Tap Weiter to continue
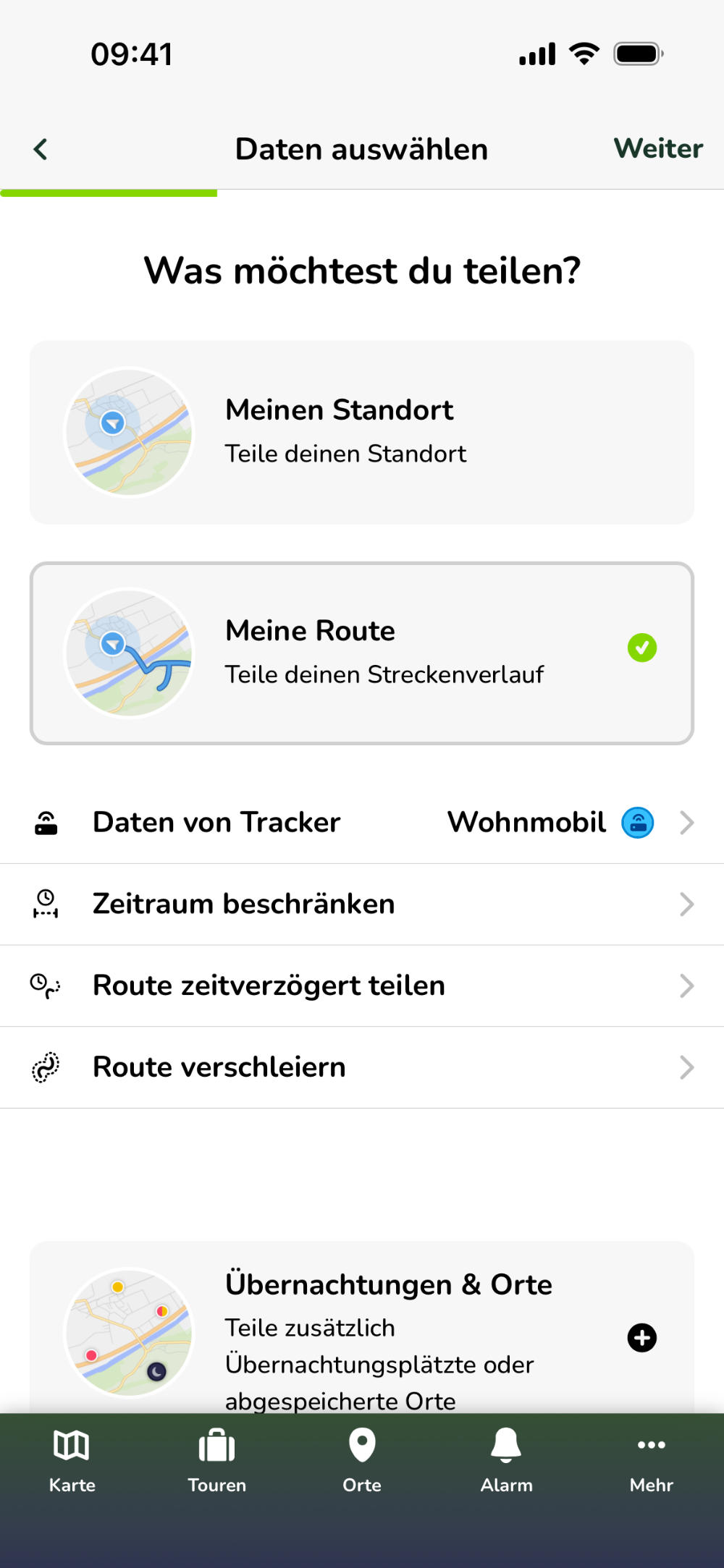 (657, 149)
